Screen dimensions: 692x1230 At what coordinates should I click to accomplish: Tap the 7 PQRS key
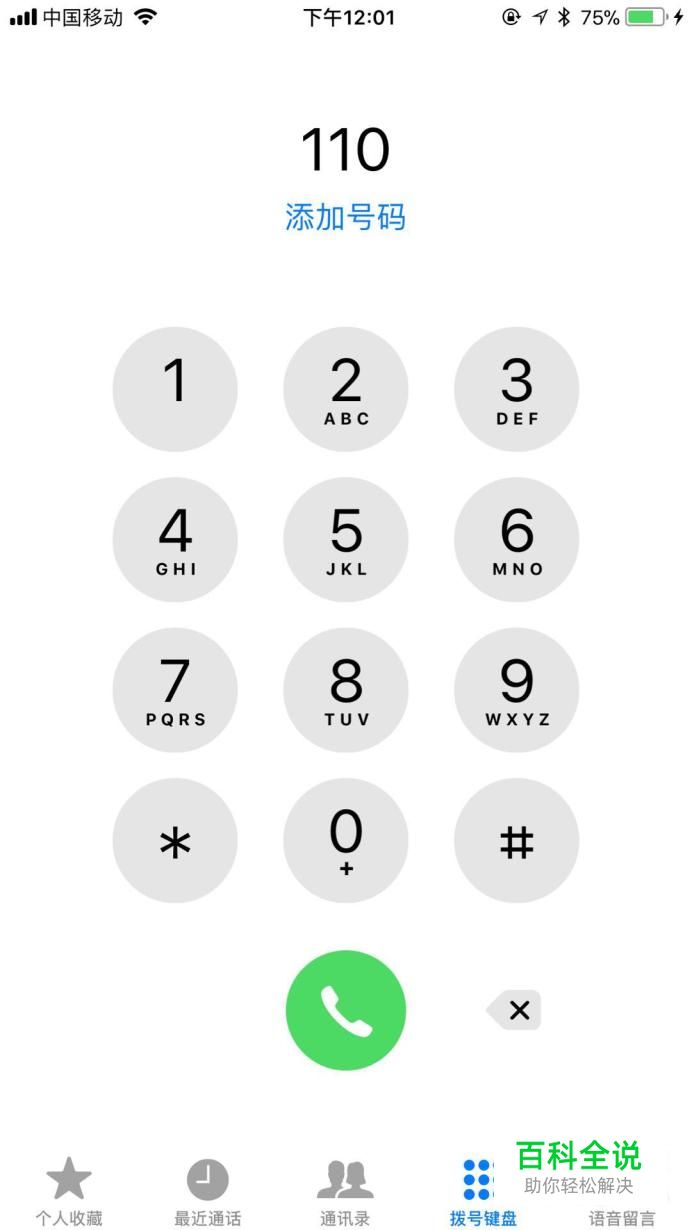175,690
